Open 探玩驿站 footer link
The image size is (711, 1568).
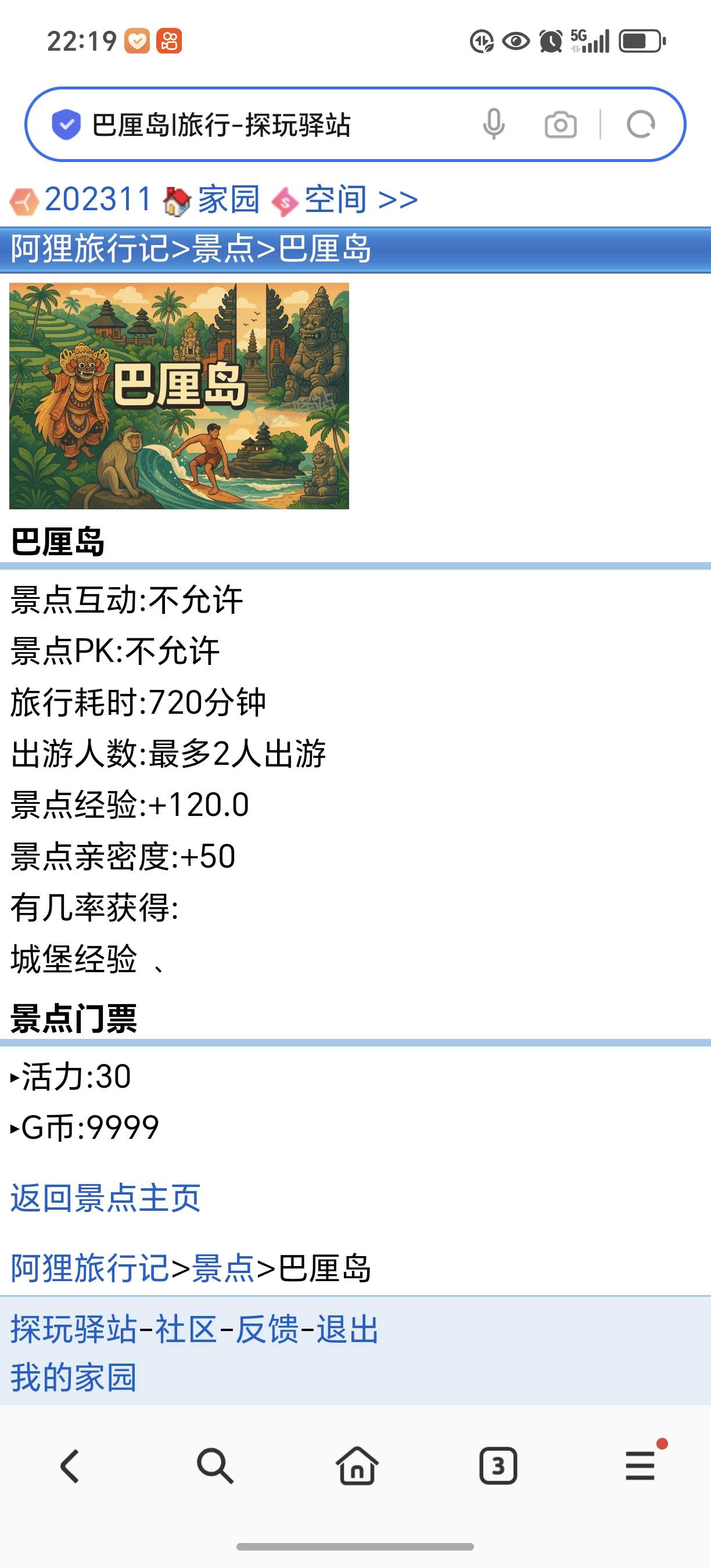click(x=74, y=1328)
